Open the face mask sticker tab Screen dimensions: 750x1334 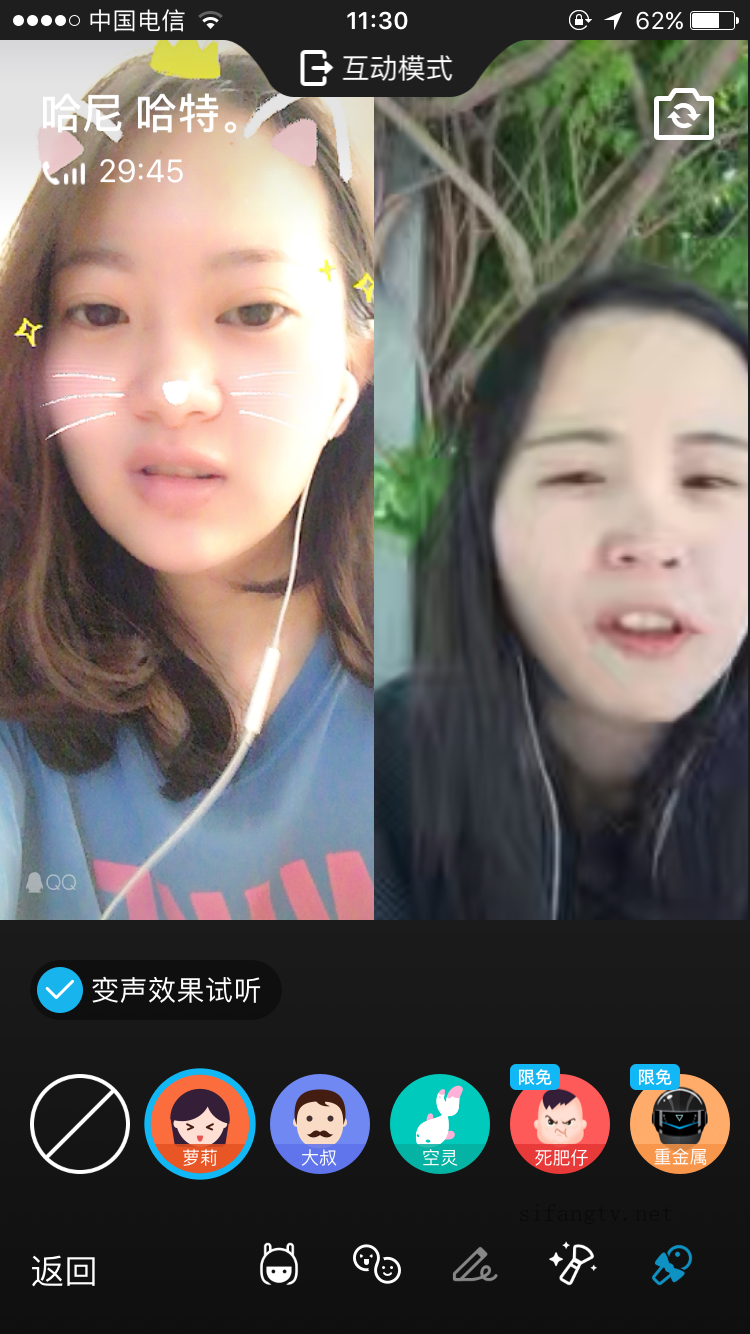(279, 1265)
